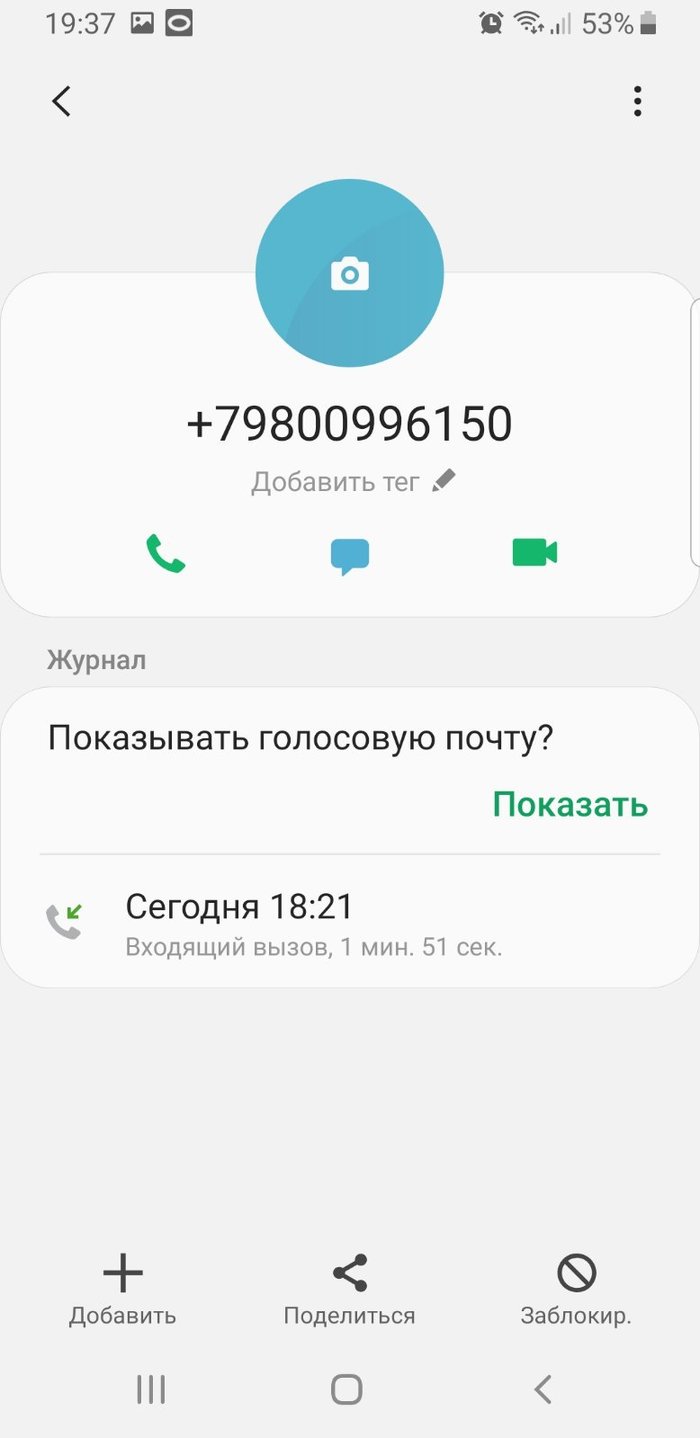Call +79800996150 with the phone icon
This screenshot has width=700, height=1438.
point(166,553)
